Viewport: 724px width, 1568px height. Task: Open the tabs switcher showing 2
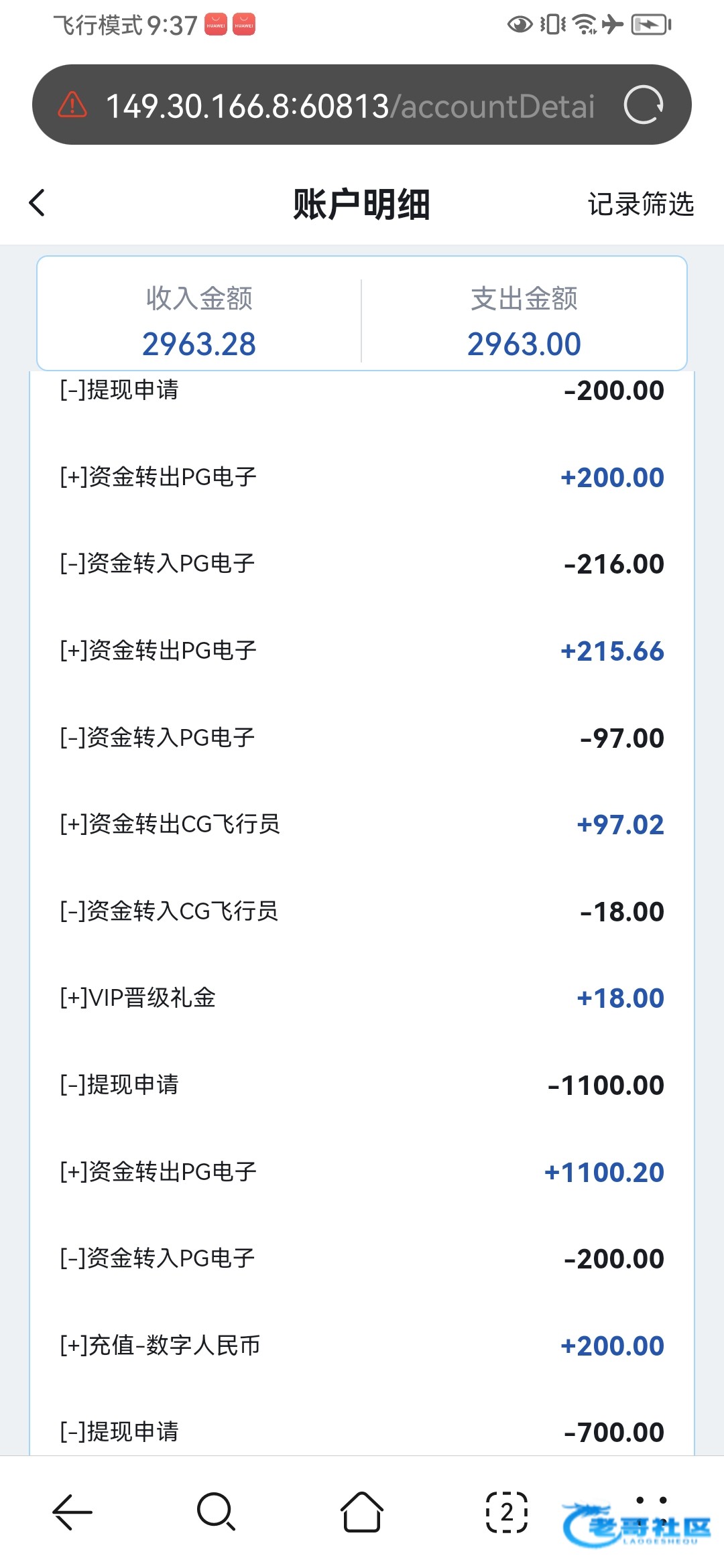click(x=507, y=1512)
